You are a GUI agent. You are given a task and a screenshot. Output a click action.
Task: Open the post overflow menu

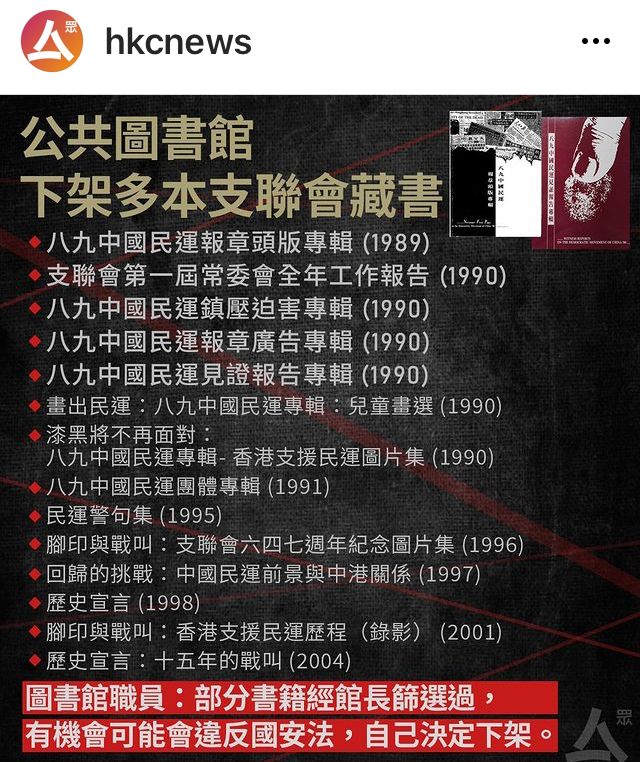tap(595, 42)
